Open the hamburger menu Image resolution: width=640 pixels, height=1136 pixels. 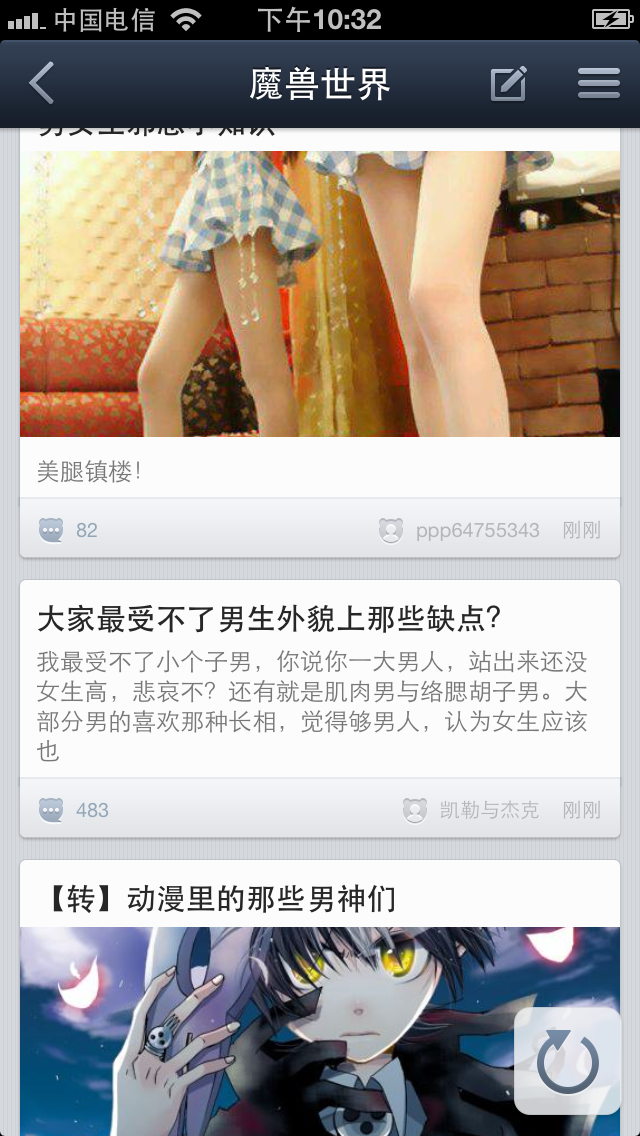click(598, 84)
